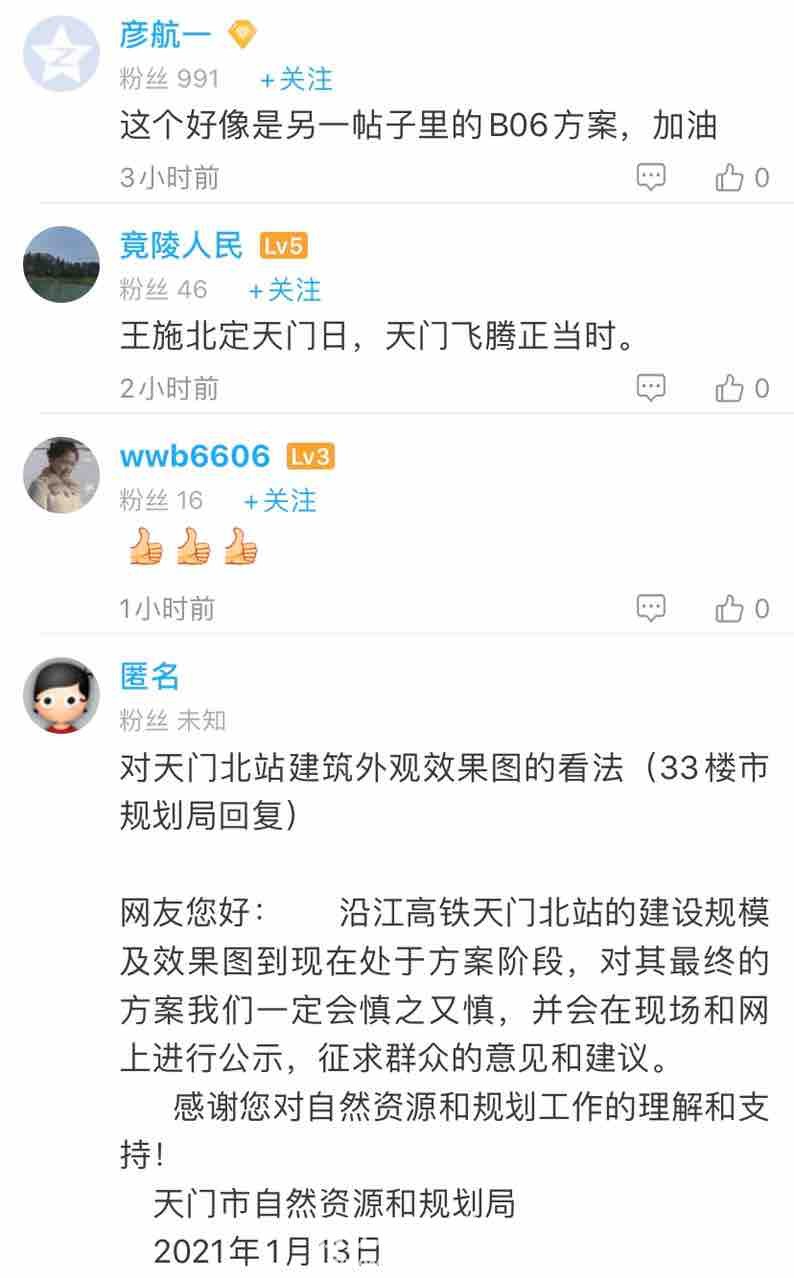Open the username wwb6606
Image resolution: width=794 pixels, height=1278 pixels.
[195, 457]
